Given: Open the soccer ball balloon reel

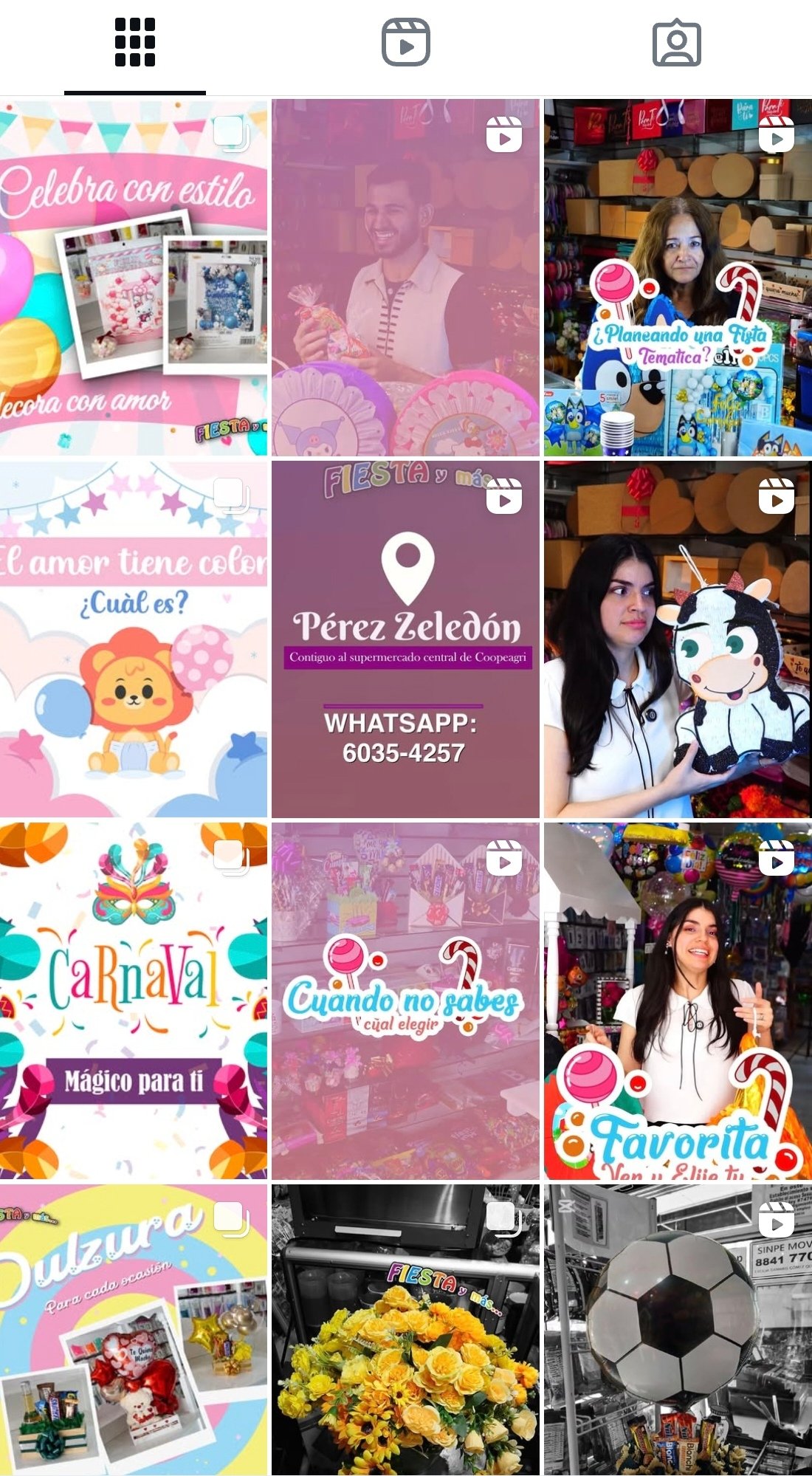Looking at the screenshot, I should (x=678, y=1329).
